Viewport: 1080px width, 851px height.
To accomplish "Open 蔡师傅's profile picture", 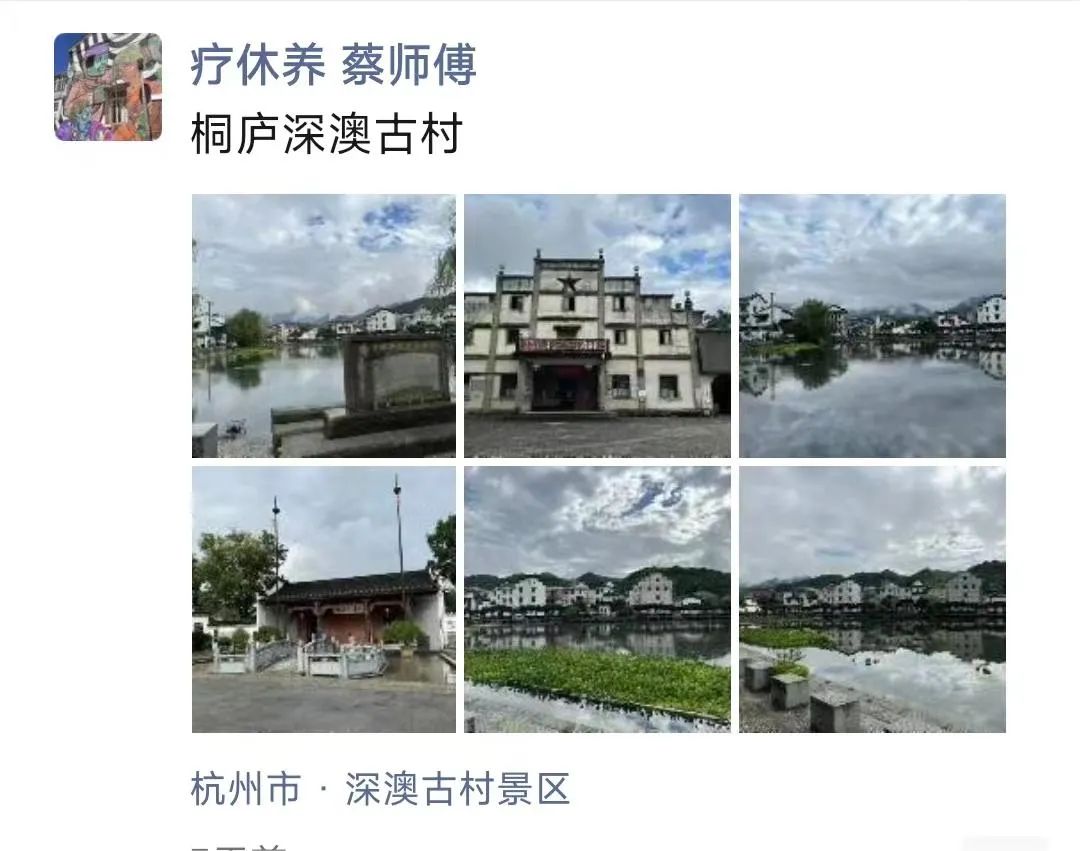I will (x=108, y=87).
